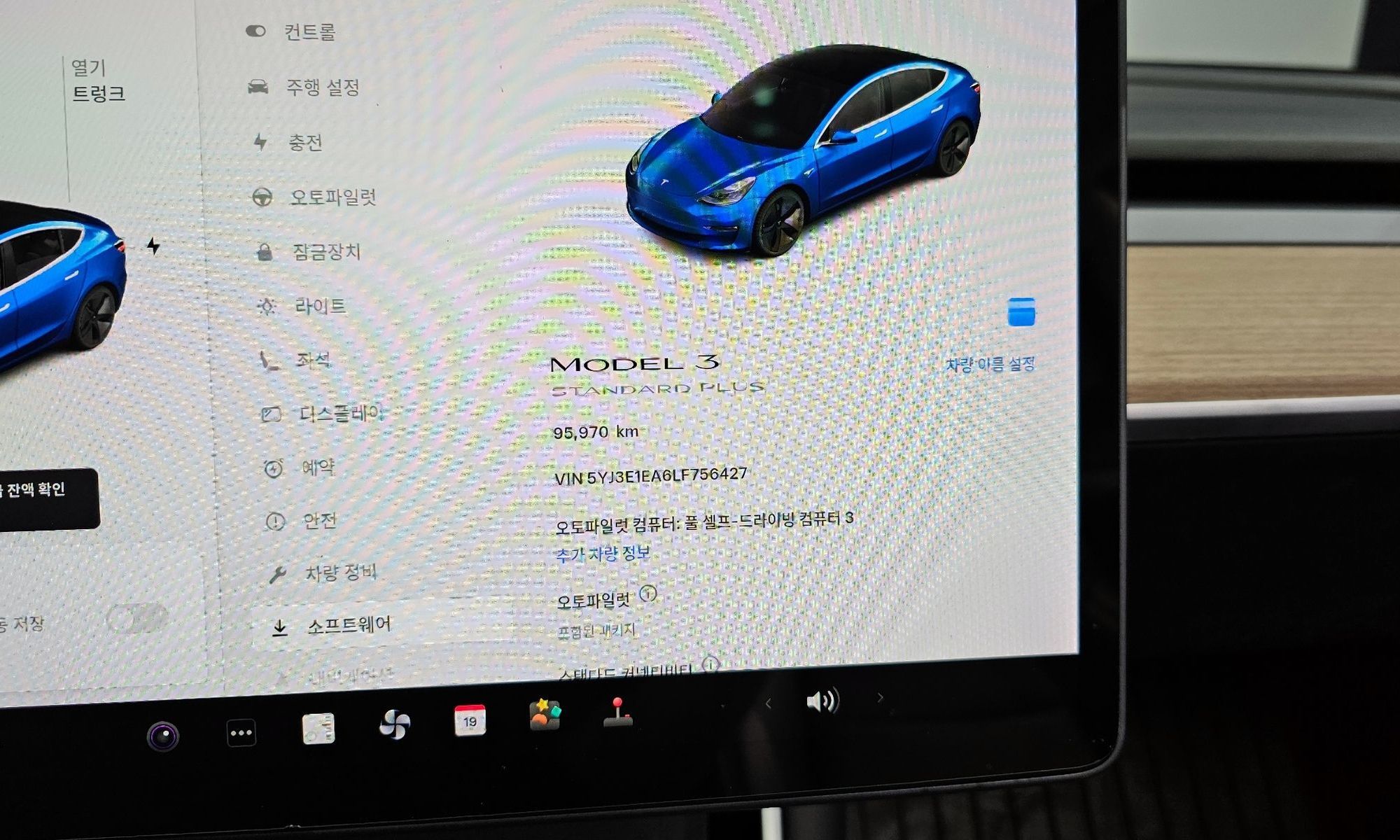Open the three-dots app launcher
Screen dimensions: 1400x840
241,733
